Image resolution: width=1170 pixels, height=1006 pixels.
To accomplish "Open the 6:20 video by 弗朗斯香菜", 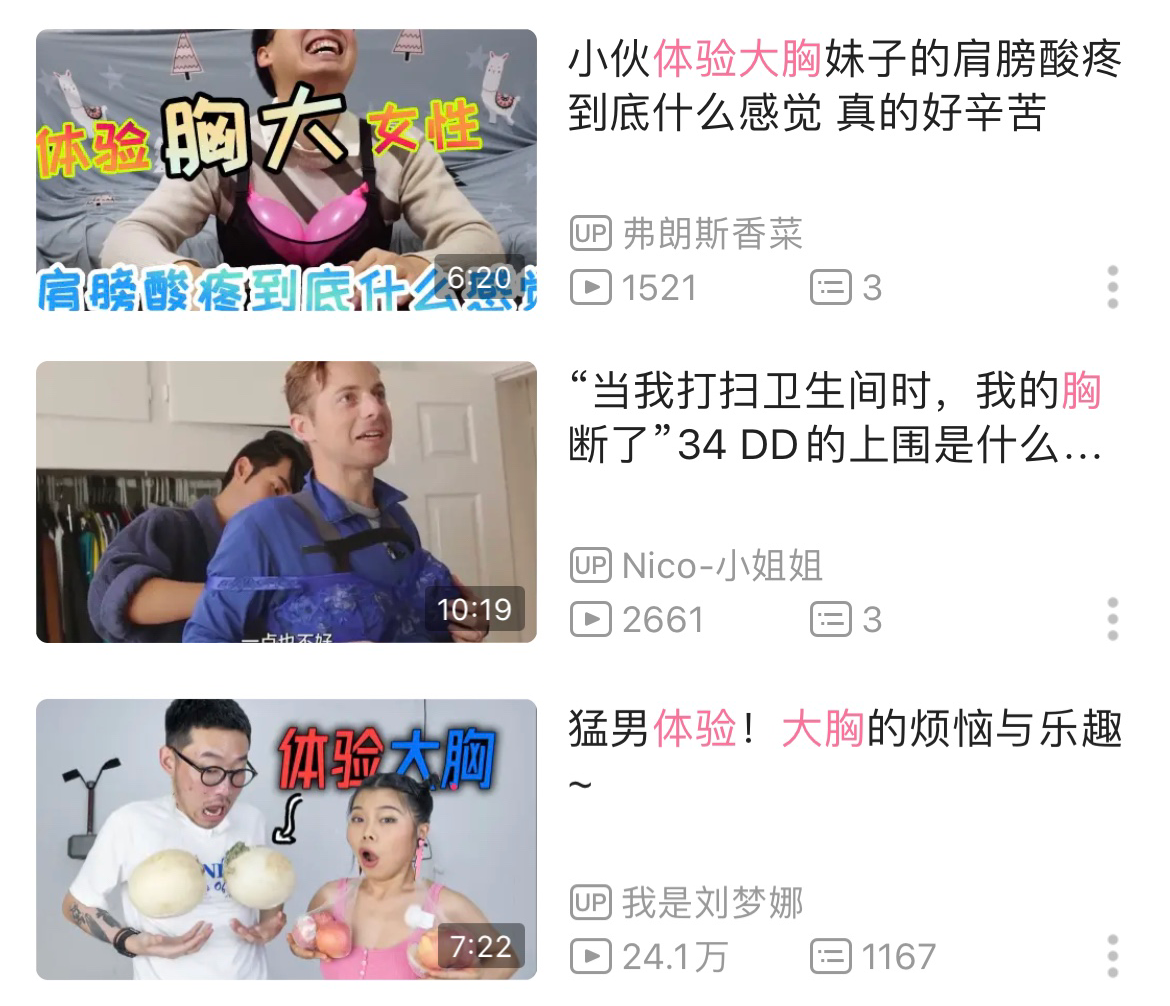I will click(286, 169).
